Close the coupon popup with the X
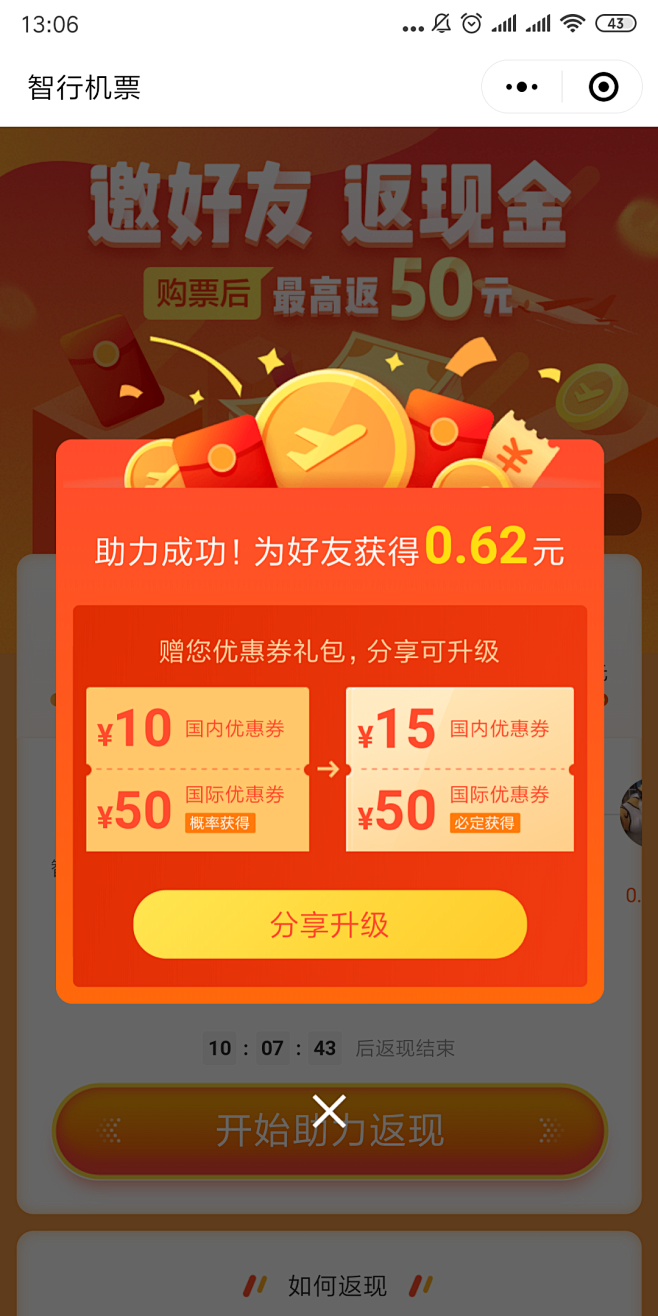Viewport: 658px width, 1316px height. [329, 1110]
